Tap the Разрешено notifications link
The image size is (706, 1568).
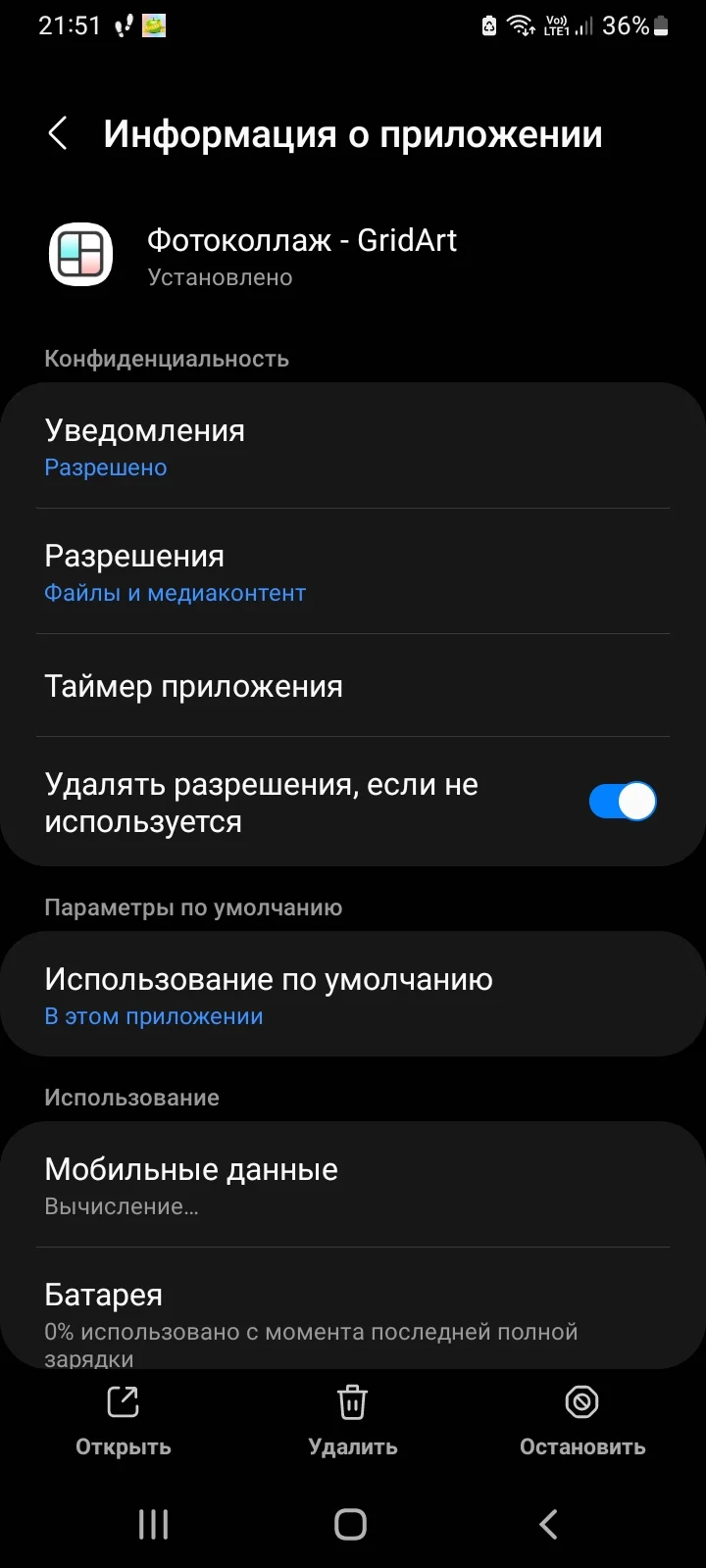tap(105, 467)
